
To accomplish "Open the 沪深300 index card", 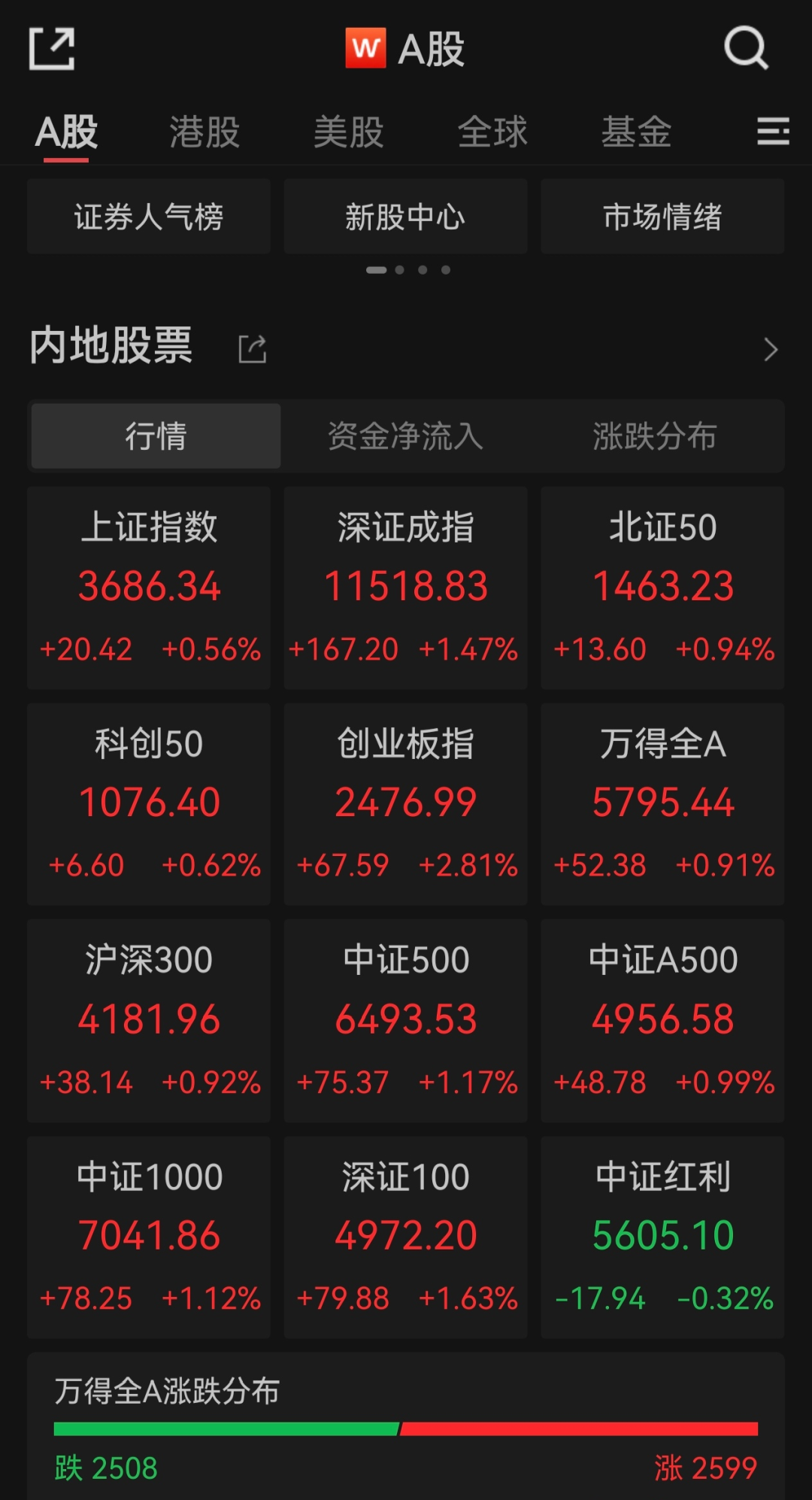I will tap(149, 1020).
